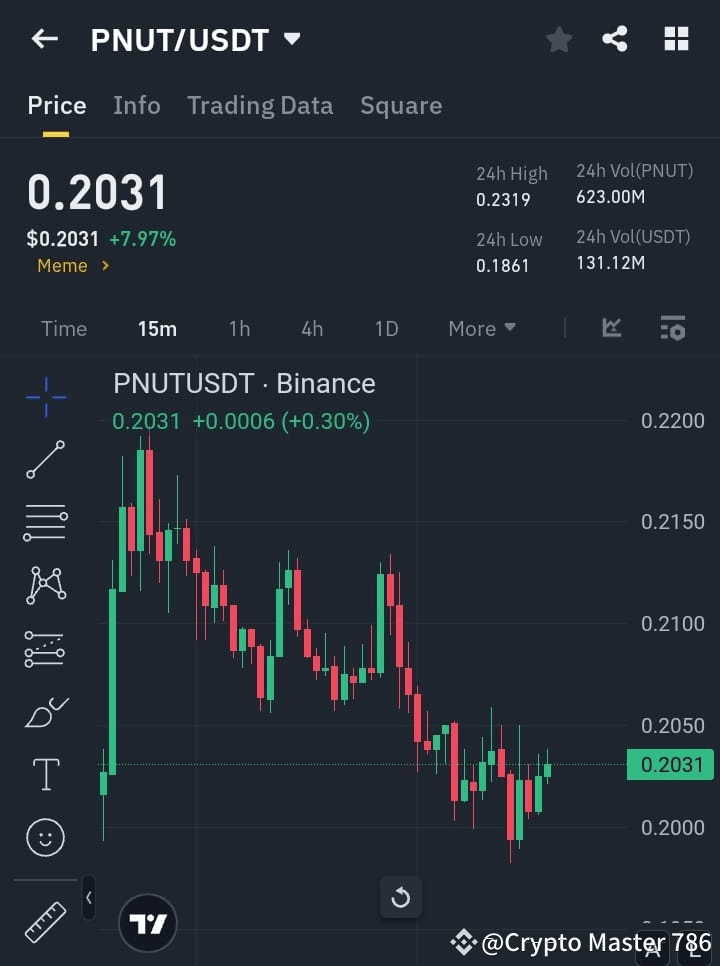Screen dimensions: 720x966
Task: Open the Info tab
Action: pyautogui.click(x=137, y=105)
